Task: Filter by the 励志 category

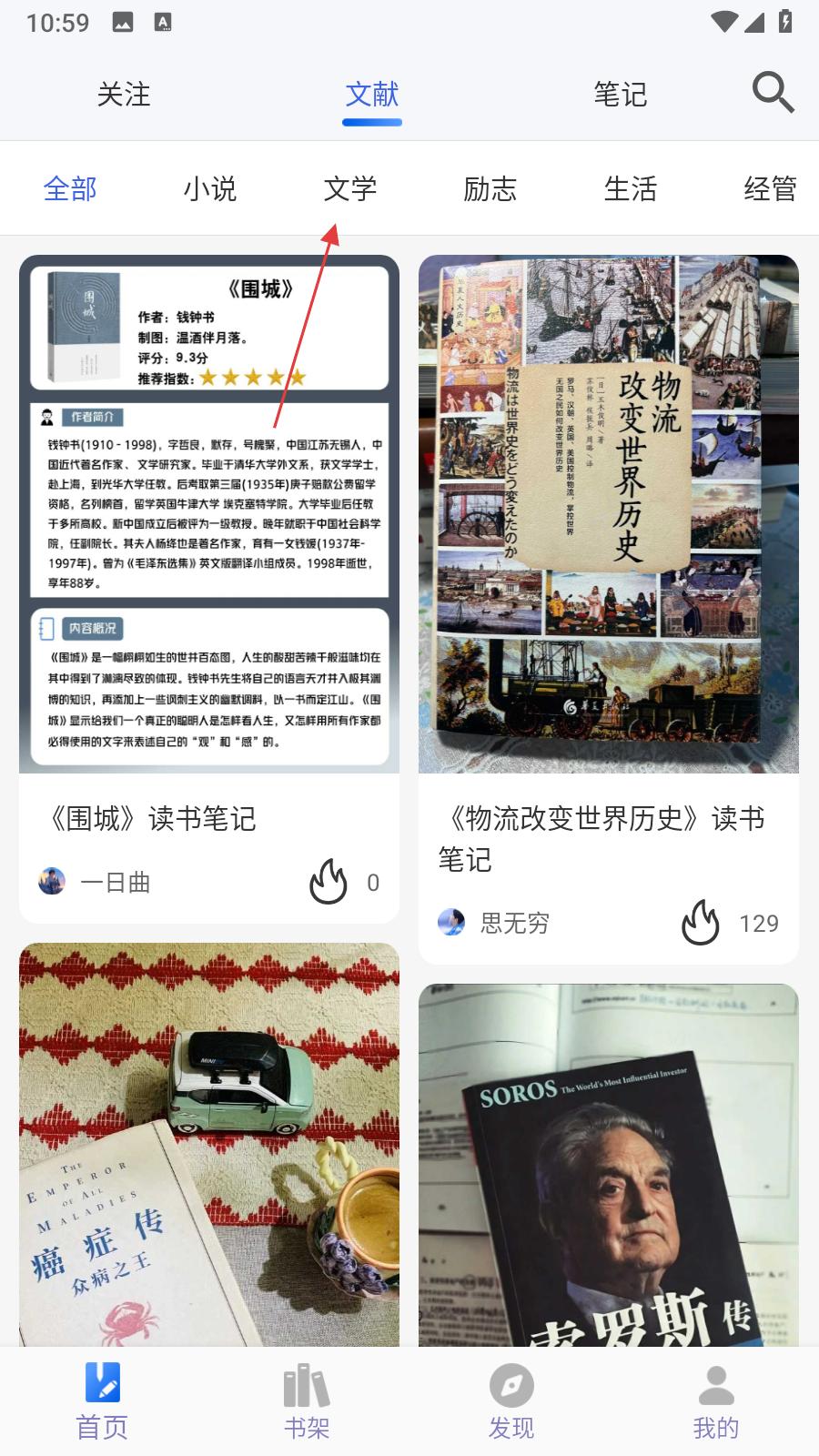Action: tap(490, 189)
